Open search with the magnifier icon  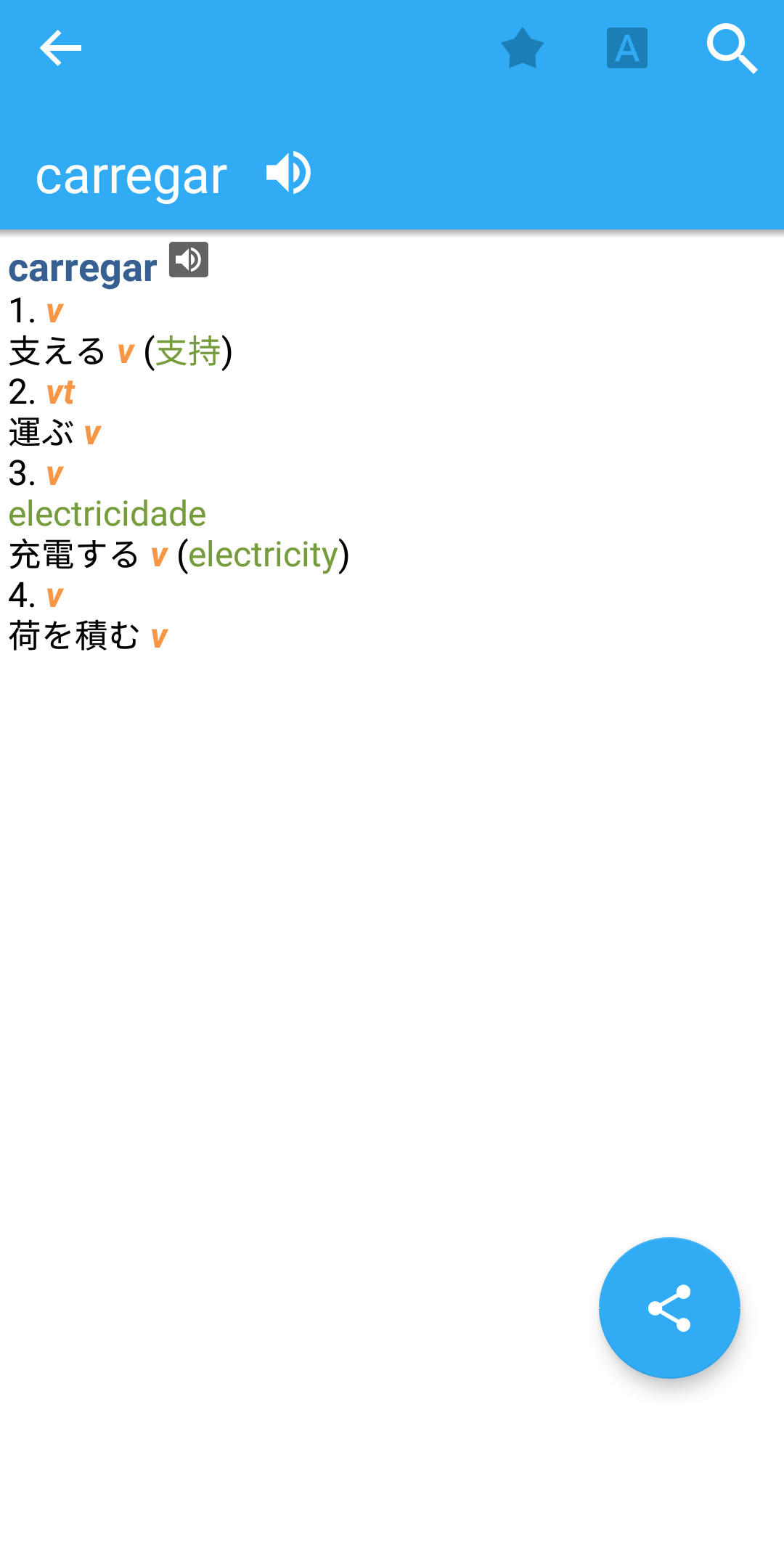pos(732,48)
